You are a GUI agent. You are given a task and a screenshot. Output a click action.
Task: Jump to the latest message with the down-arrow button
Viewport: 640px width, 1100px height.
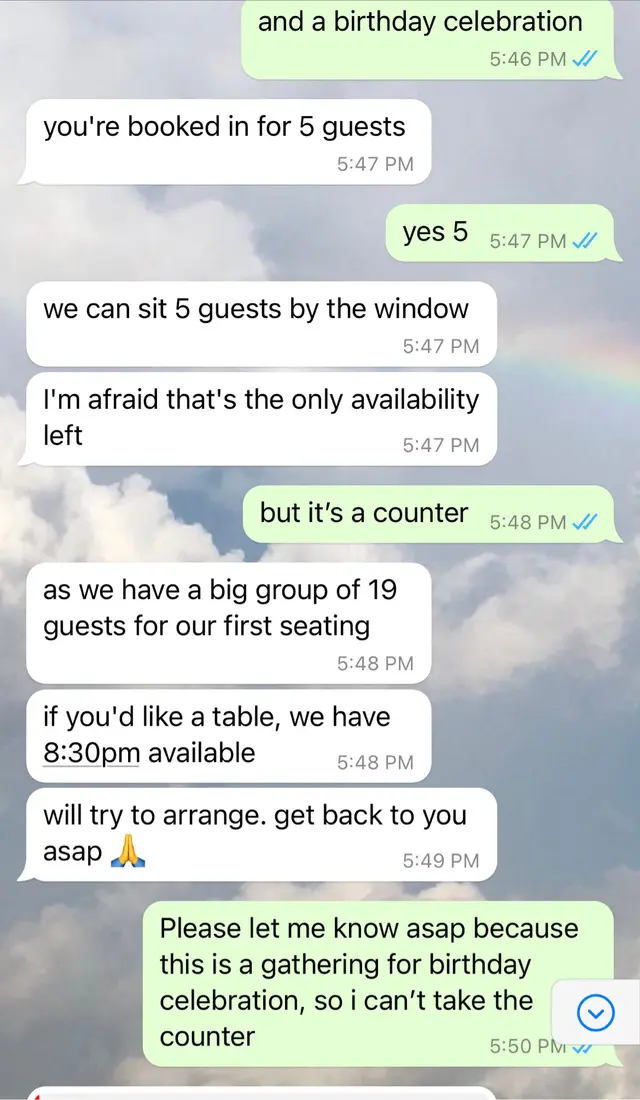(596, 1015)
